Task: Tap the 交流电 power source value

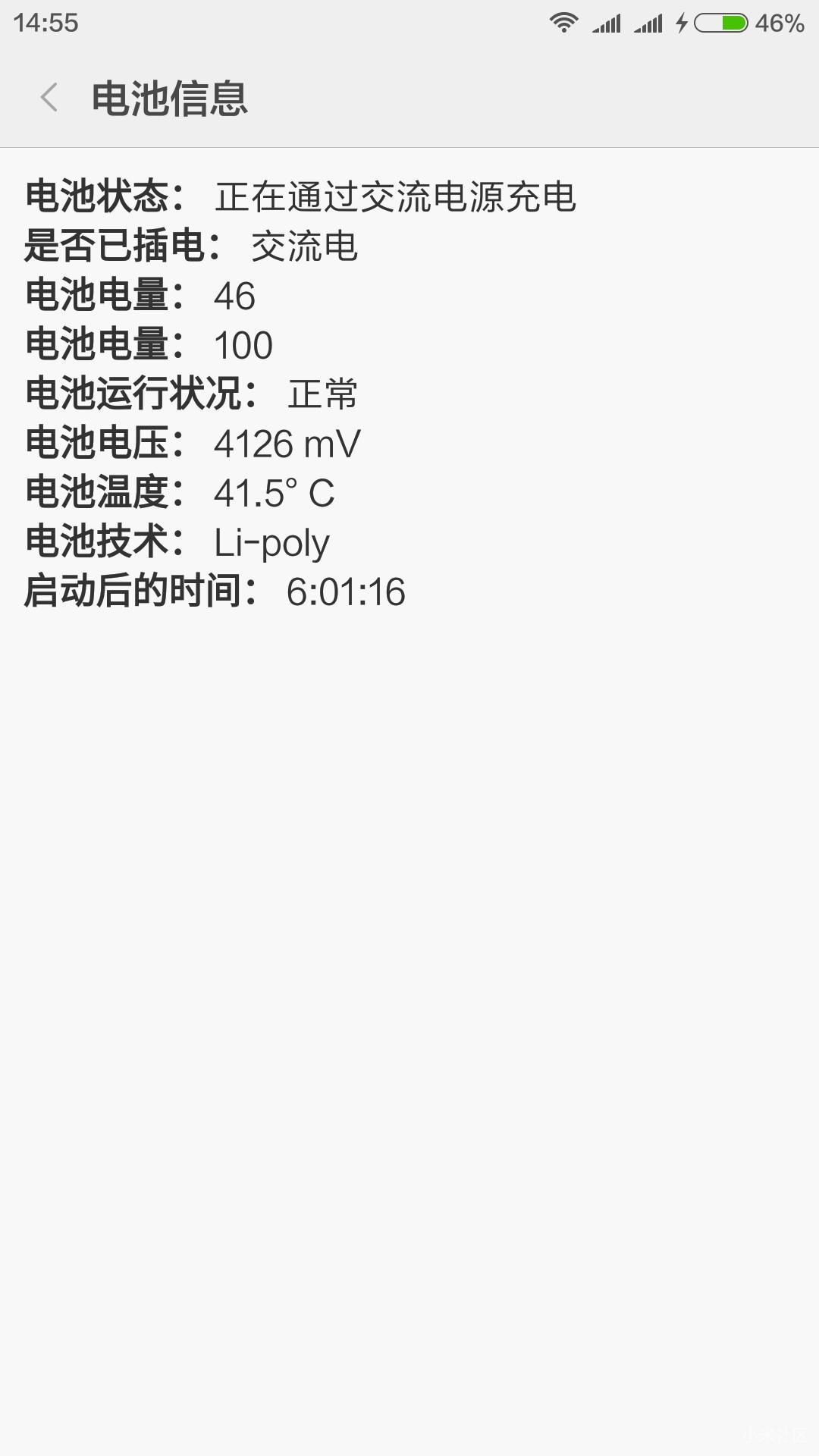Action: [x=303, y=245]
